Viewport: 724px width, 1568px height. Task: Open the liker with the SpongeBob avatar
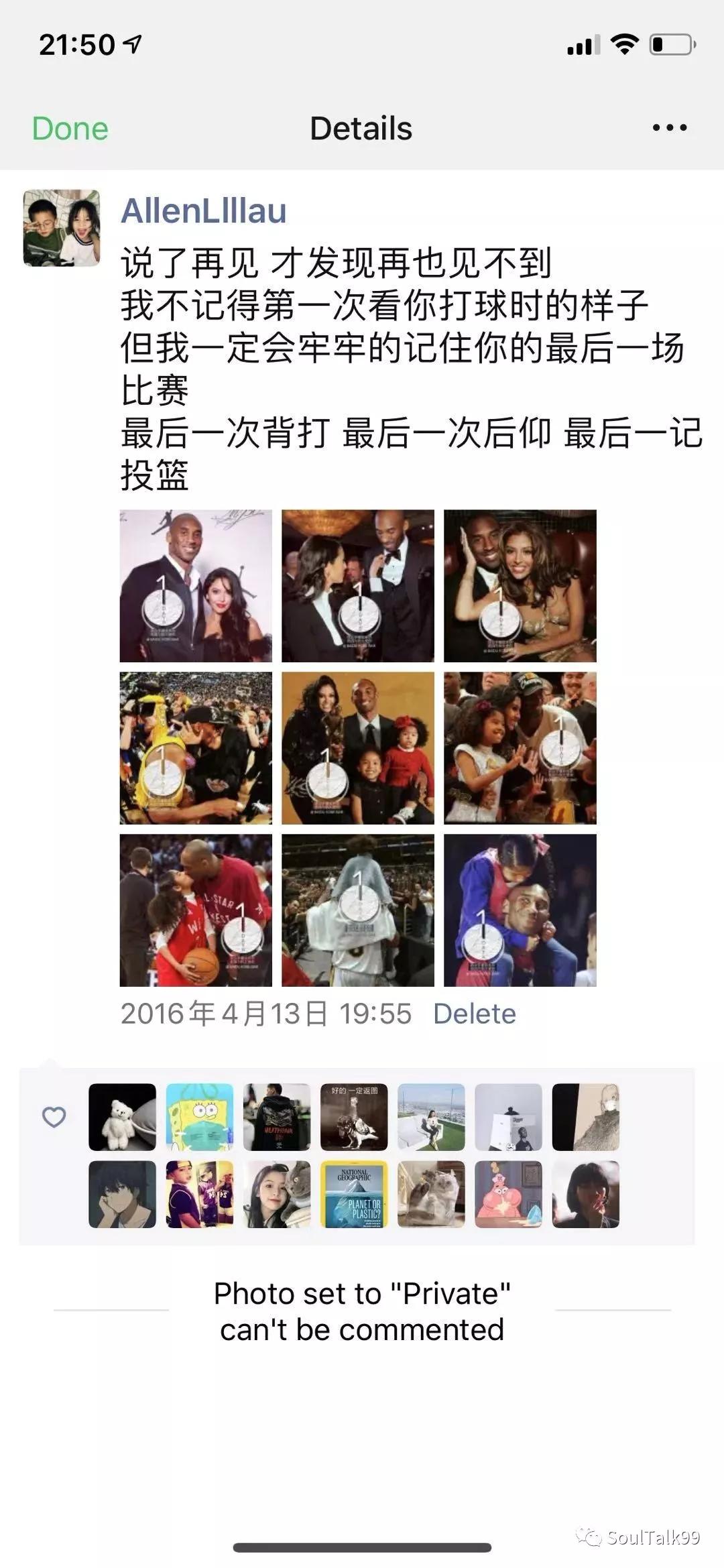[x=200, y=1117]
